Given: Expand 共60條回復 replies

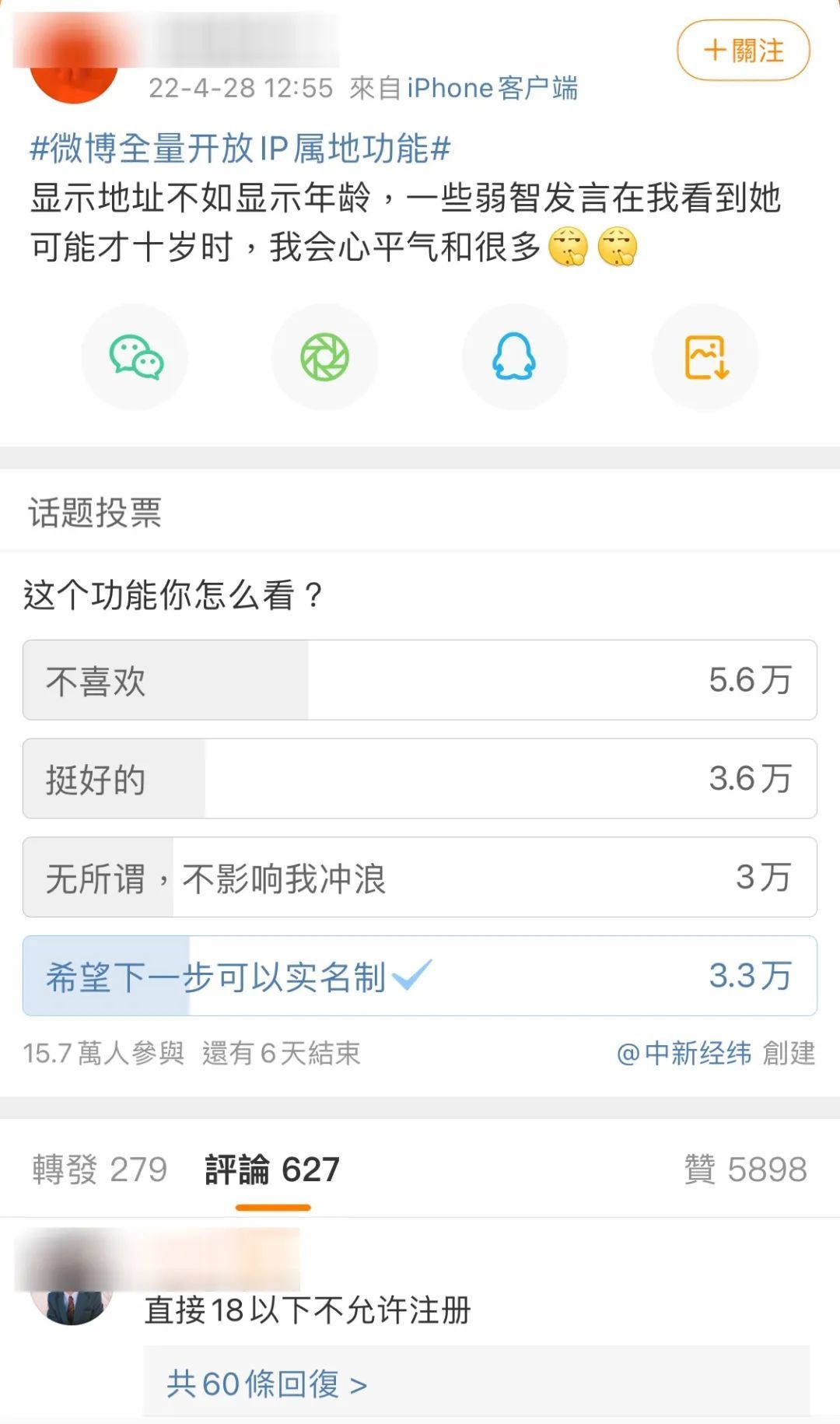Looking at the screenshot, I should coord(266,1384).
